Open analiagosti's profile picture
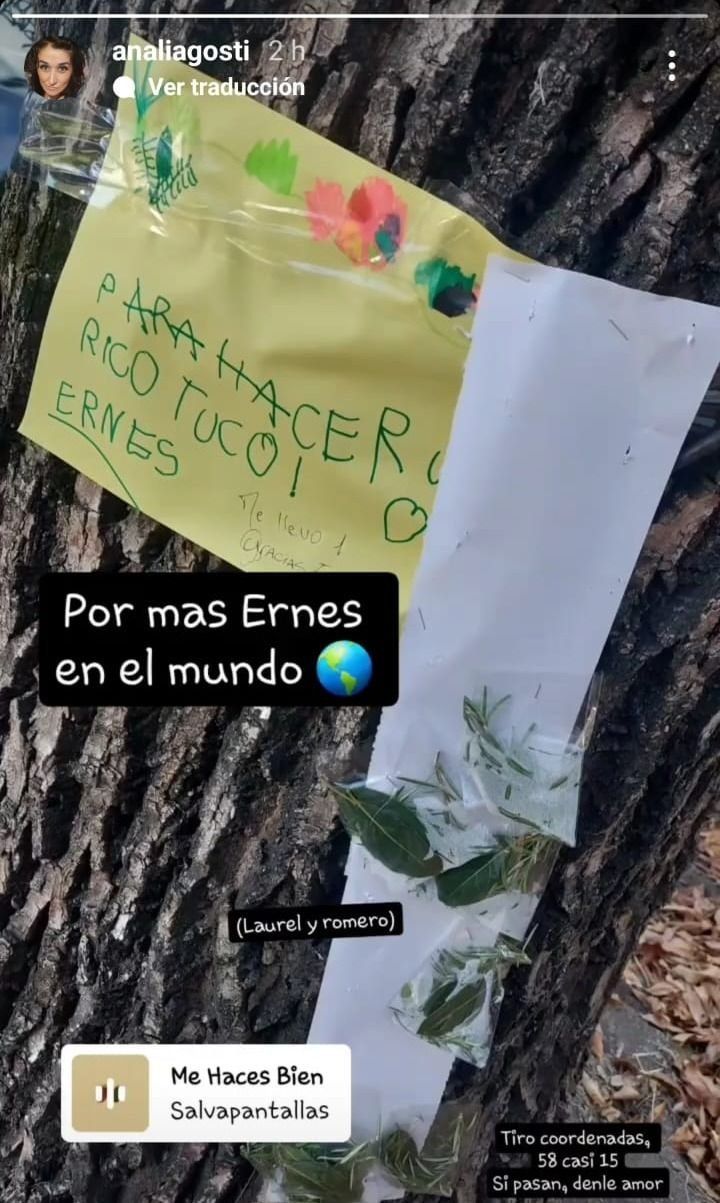The width and height of the screenshot is (720, 1203). (x=54, y=67)
